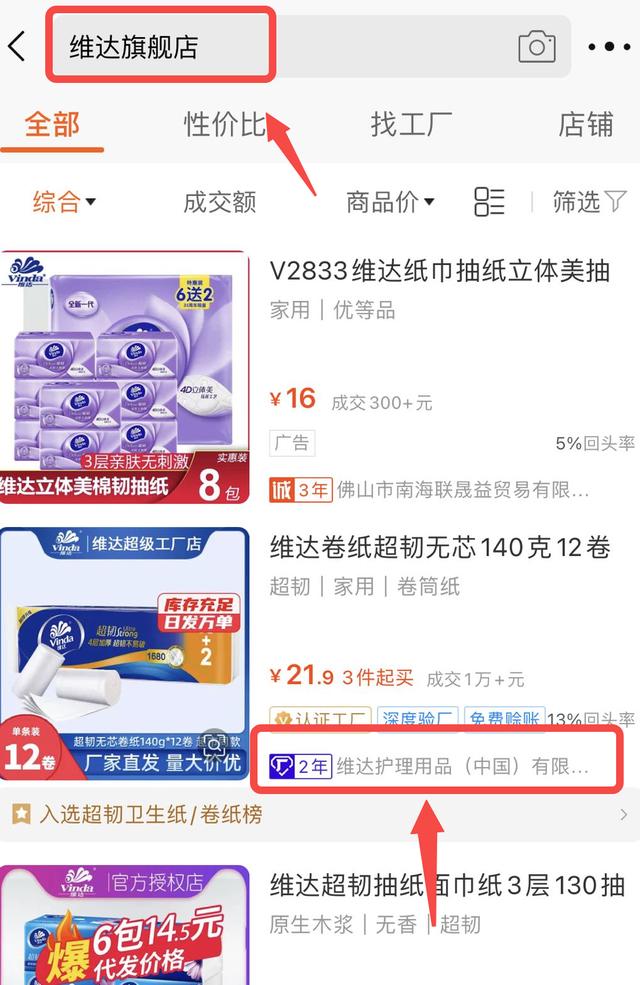Open camera image search

pos(536,46)
